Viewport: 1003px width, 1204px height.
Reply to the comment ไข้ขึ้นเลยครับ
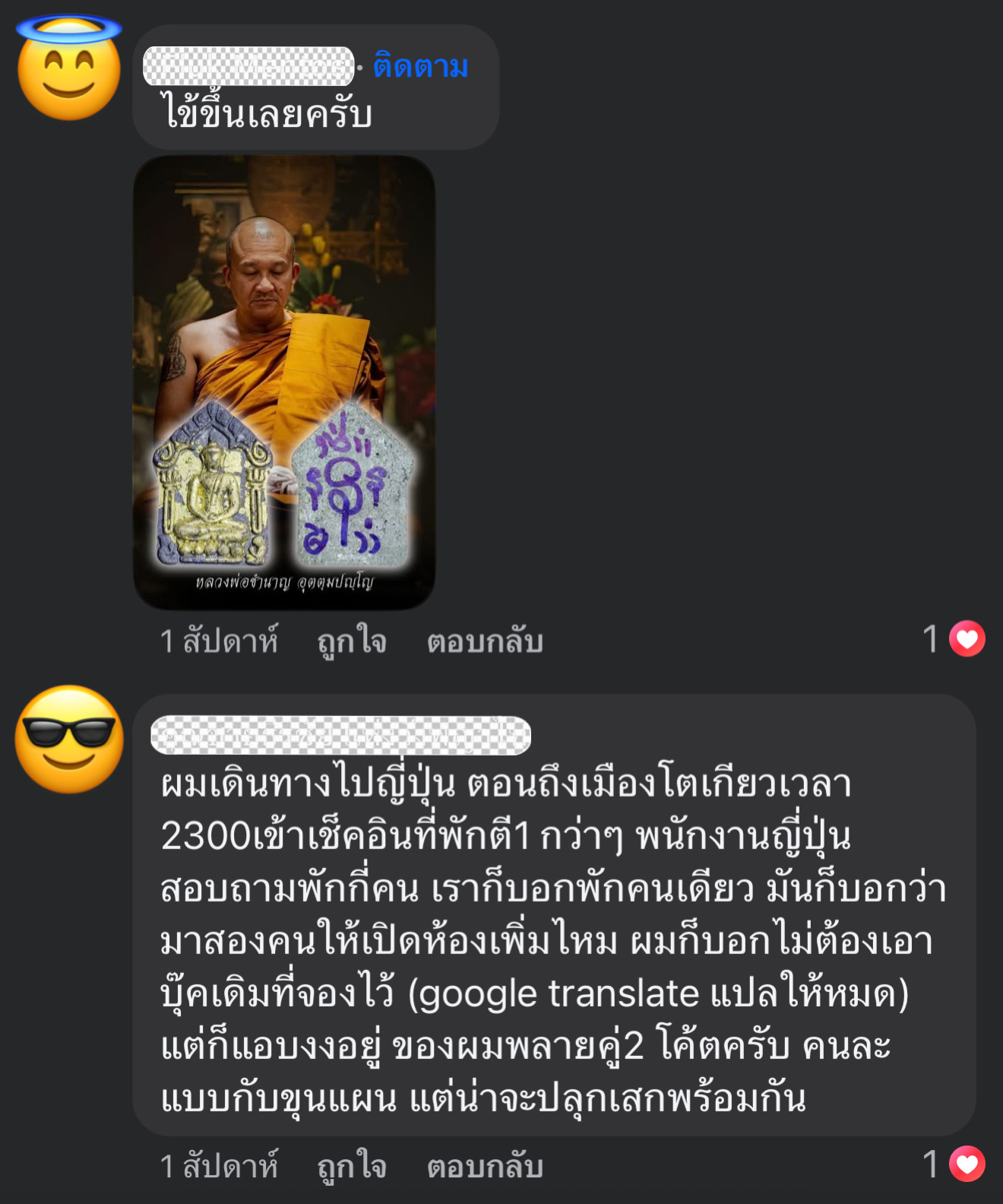[484, 641]
